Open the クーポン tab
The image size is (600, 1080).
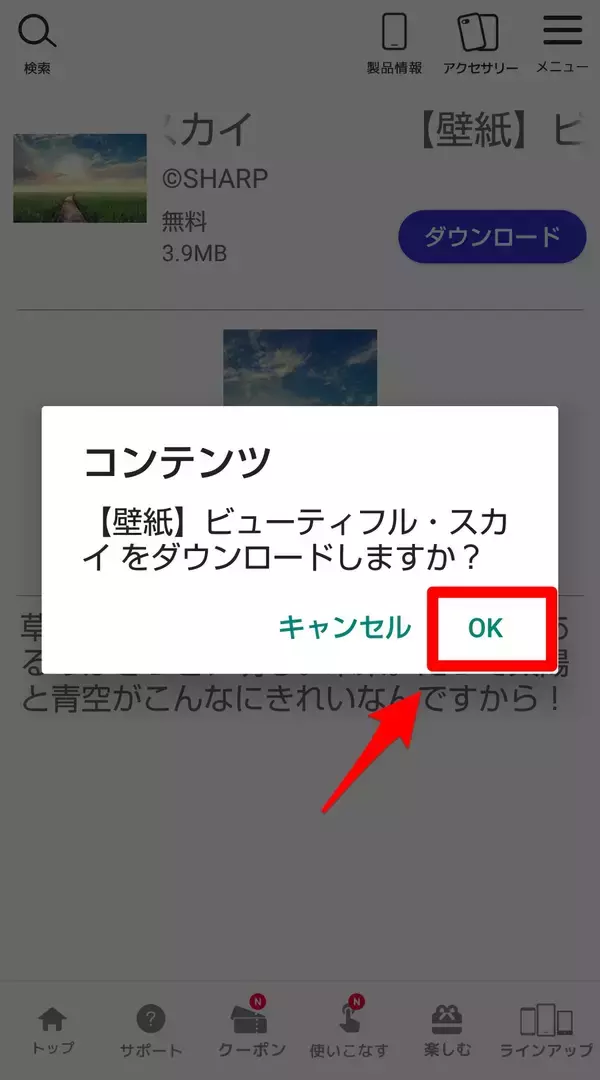(x=251, y=1030)
